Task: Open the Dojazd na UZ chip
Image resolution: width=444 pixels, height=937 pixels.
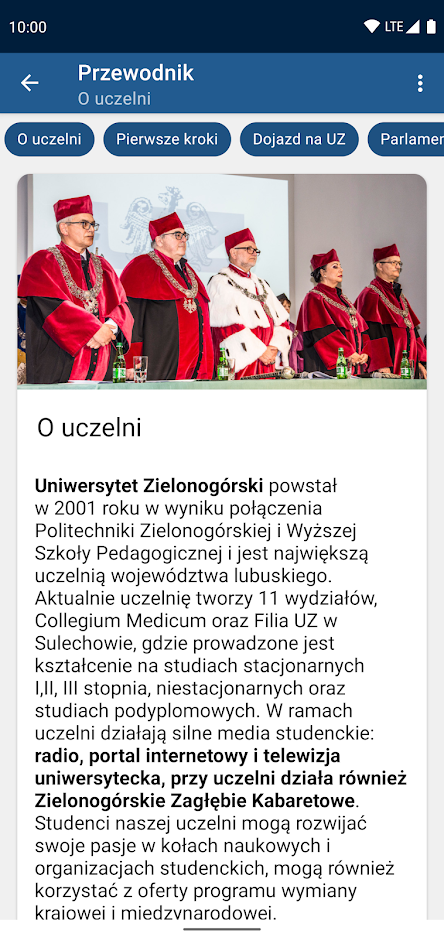Action: 299,140
